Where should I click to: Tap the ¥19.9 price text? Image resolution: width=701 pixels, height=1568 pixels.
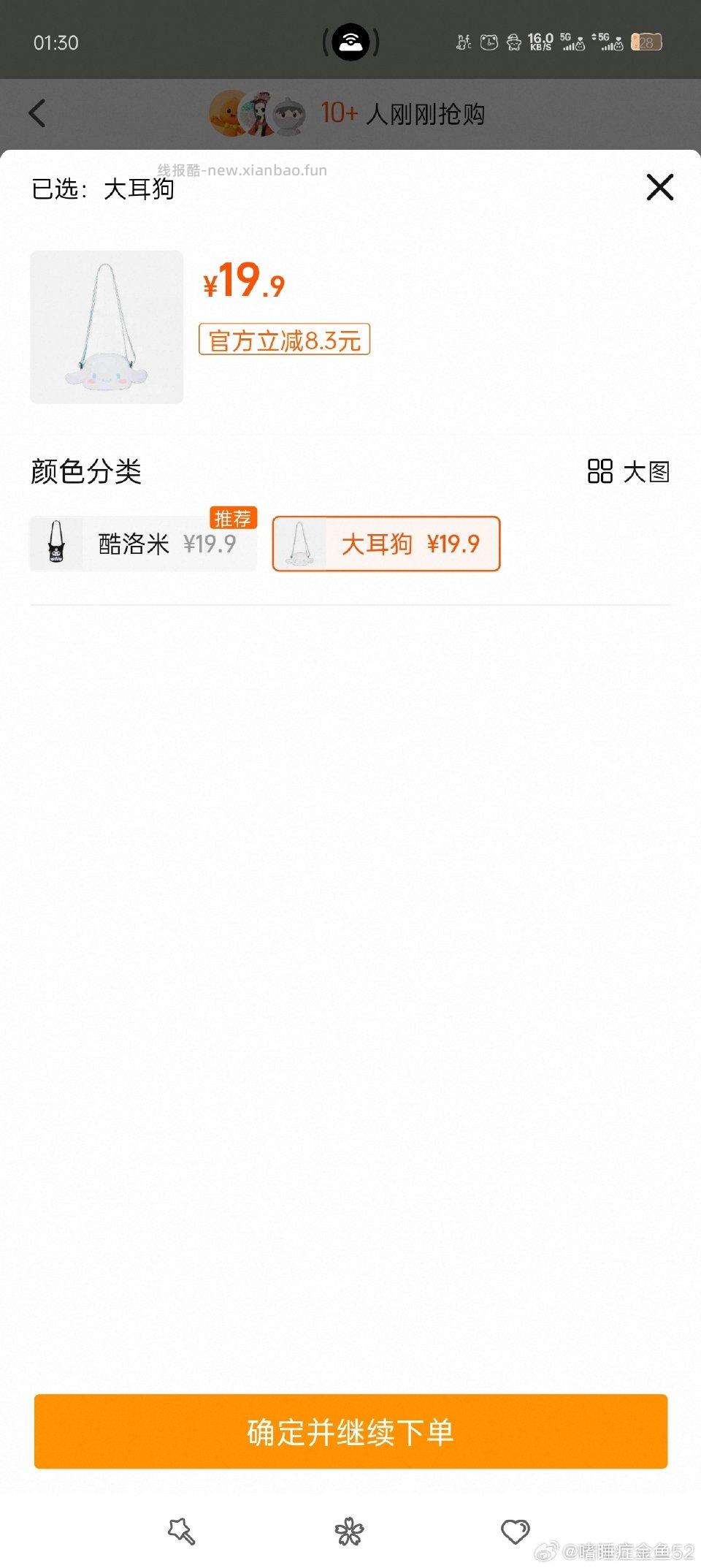click(x=243, y=282)
